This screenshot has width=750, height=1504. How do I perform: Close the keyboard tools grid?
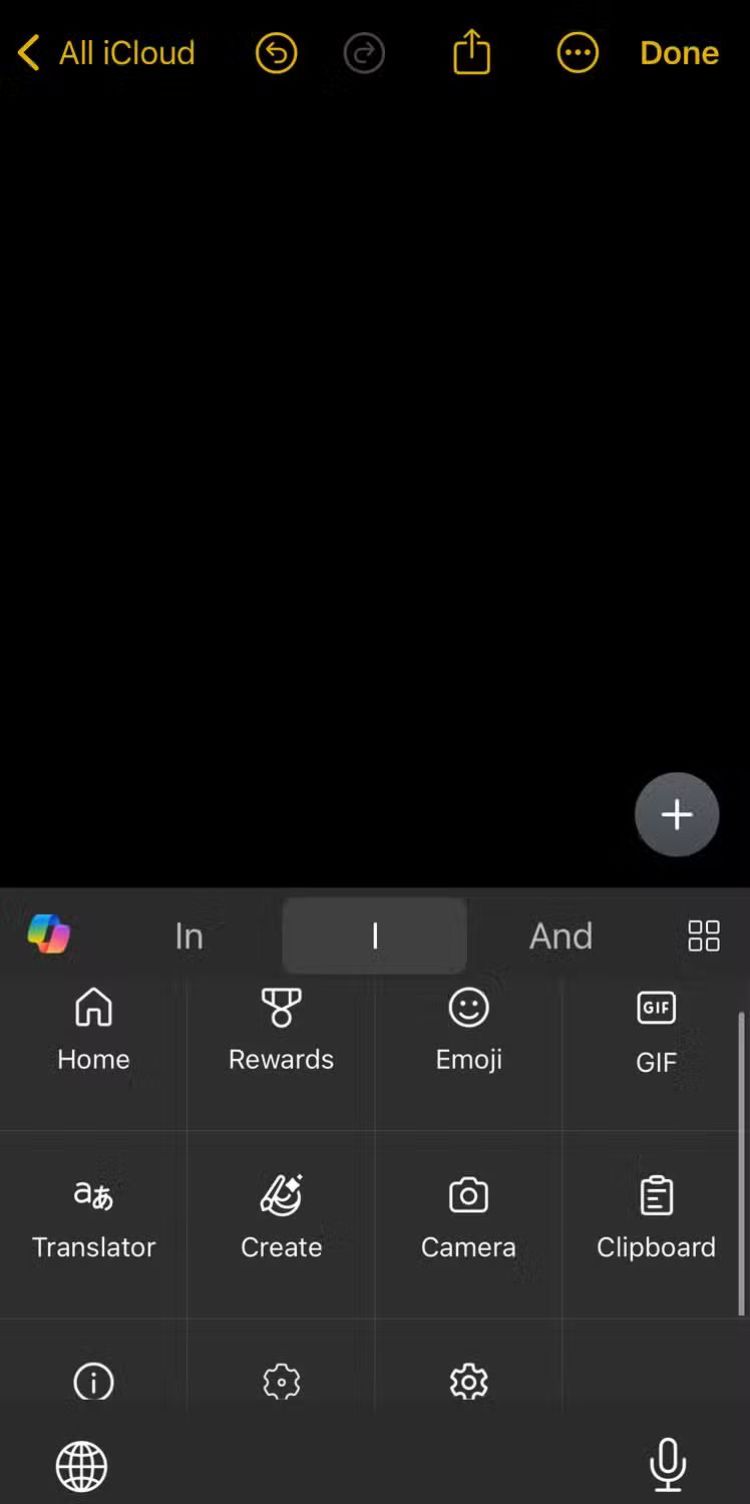[704, 936]
